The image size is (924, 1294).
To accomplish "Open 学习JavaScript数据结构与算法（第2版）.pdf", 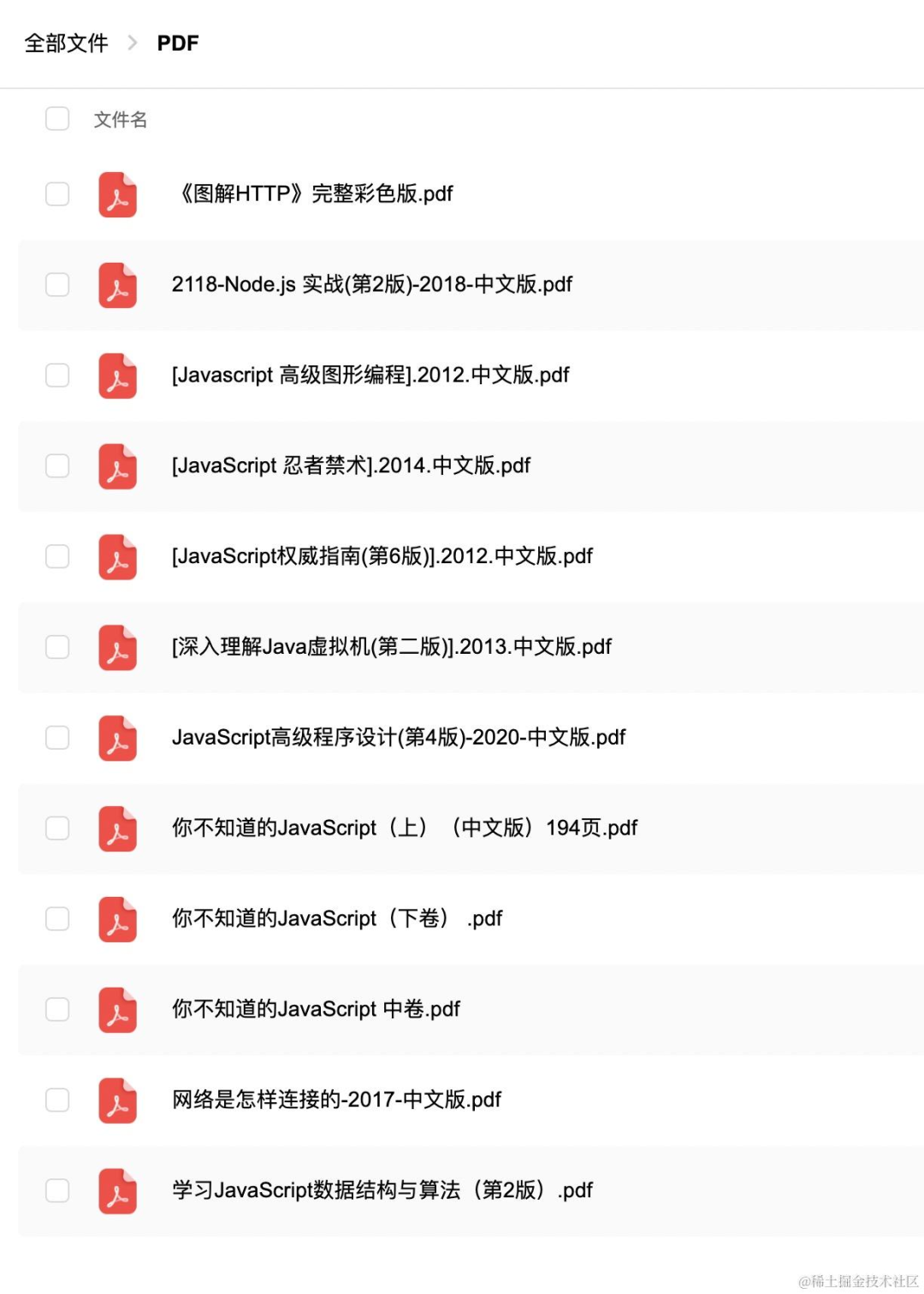I will pyautogui.click(x=382, y=1191).
